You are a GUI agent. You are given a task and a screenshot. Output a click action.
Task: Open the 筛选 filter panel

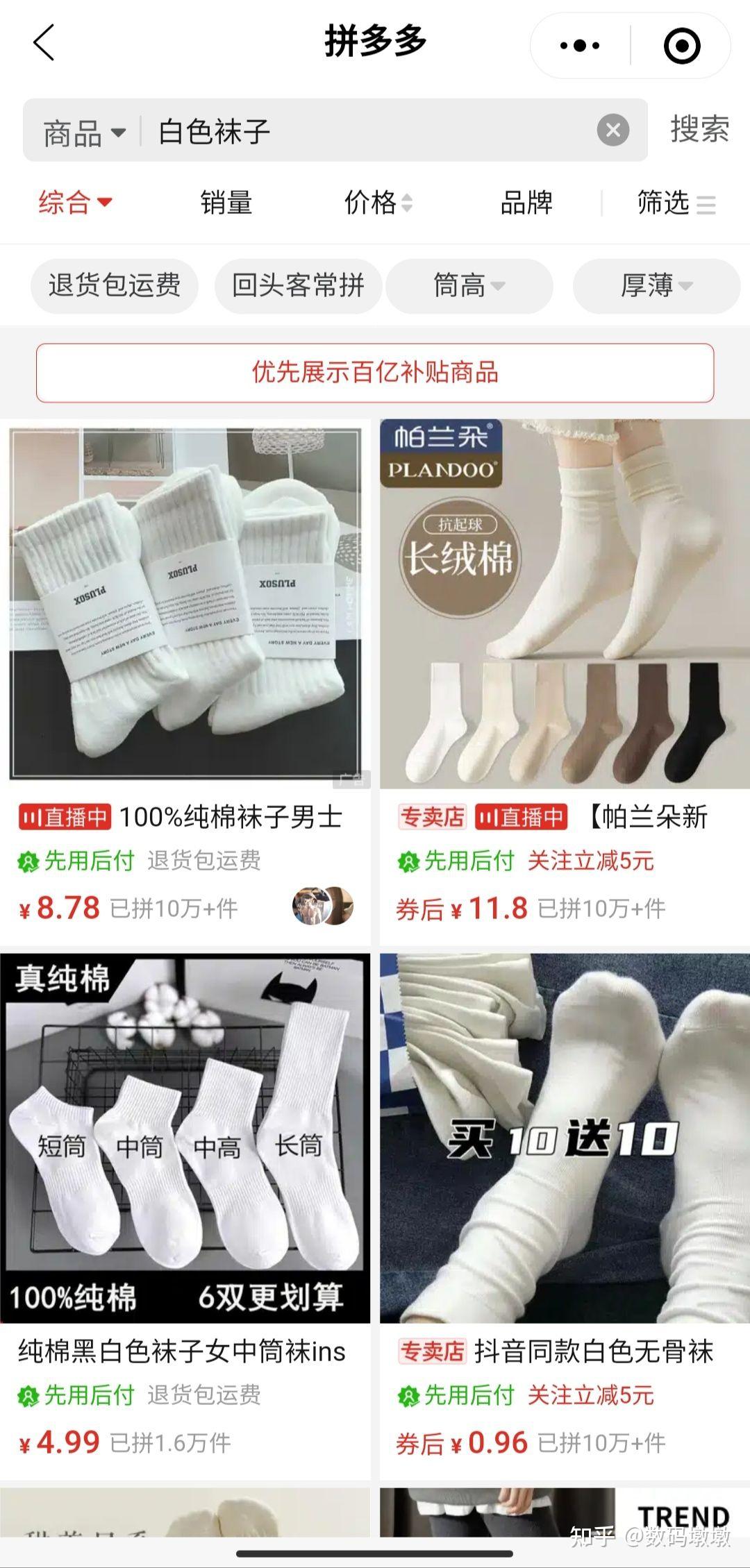coord(676,203)
